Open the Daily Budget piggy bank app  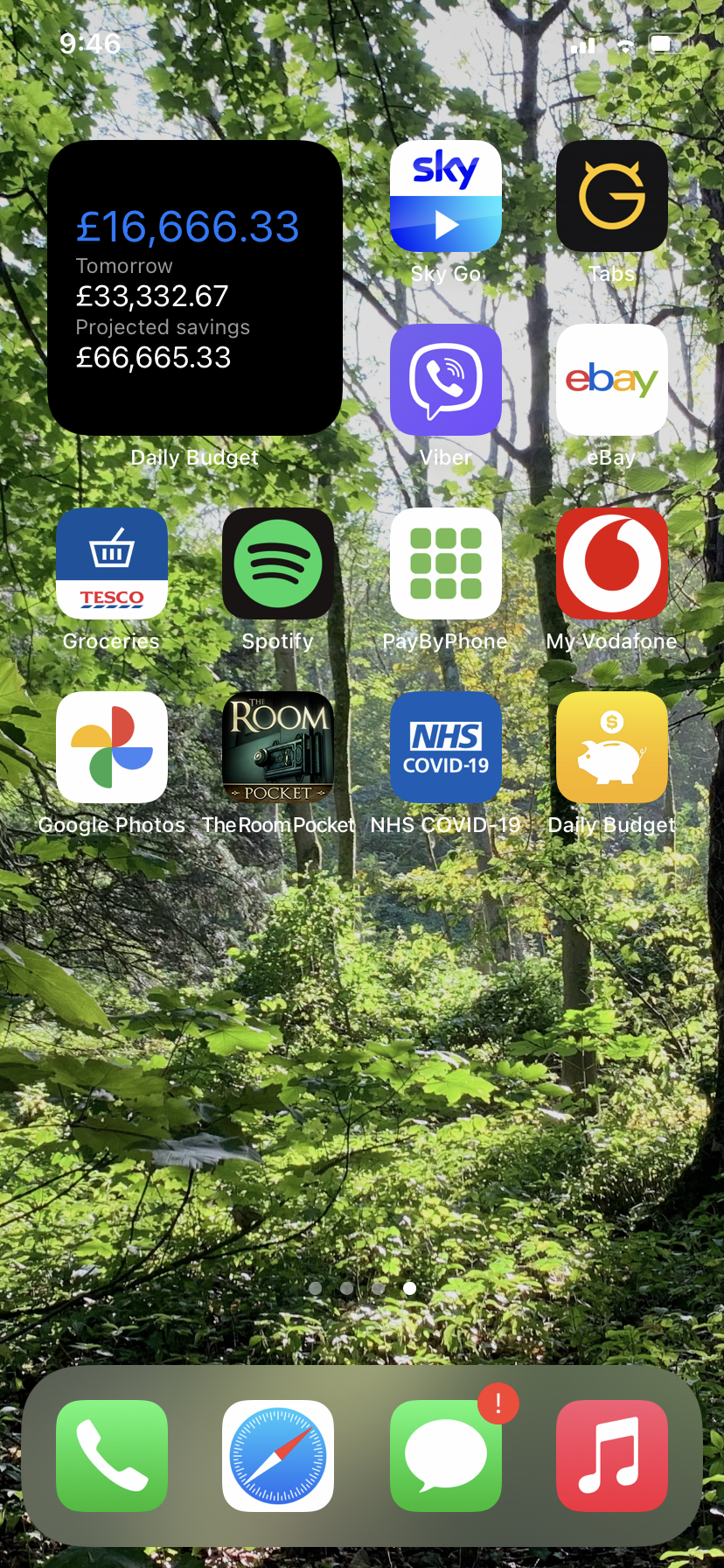(x=612, y=747)
